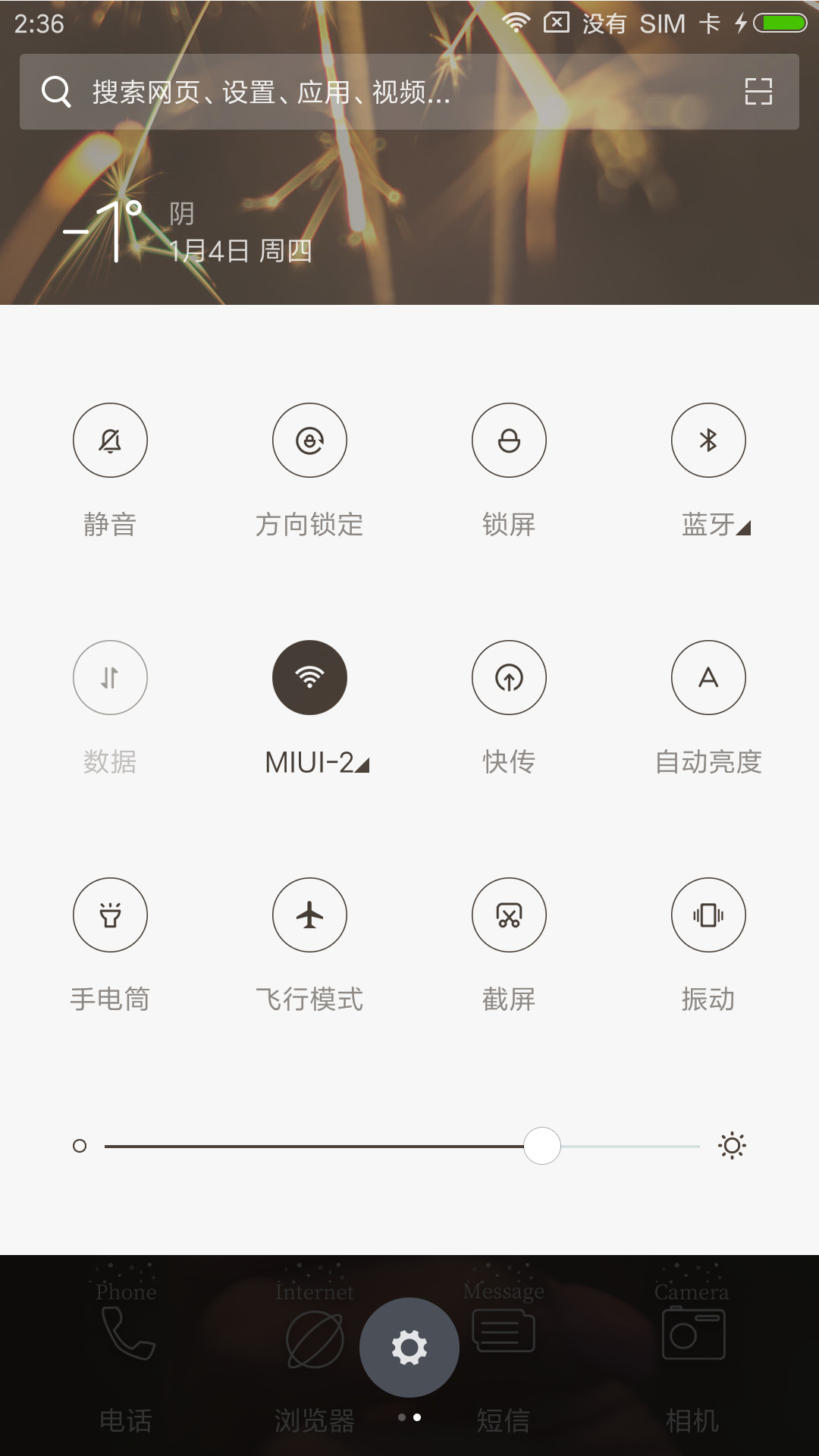Open 快传 quick transfer
Viewport: 819px width, 1456px height.
(x=509, y=677)
